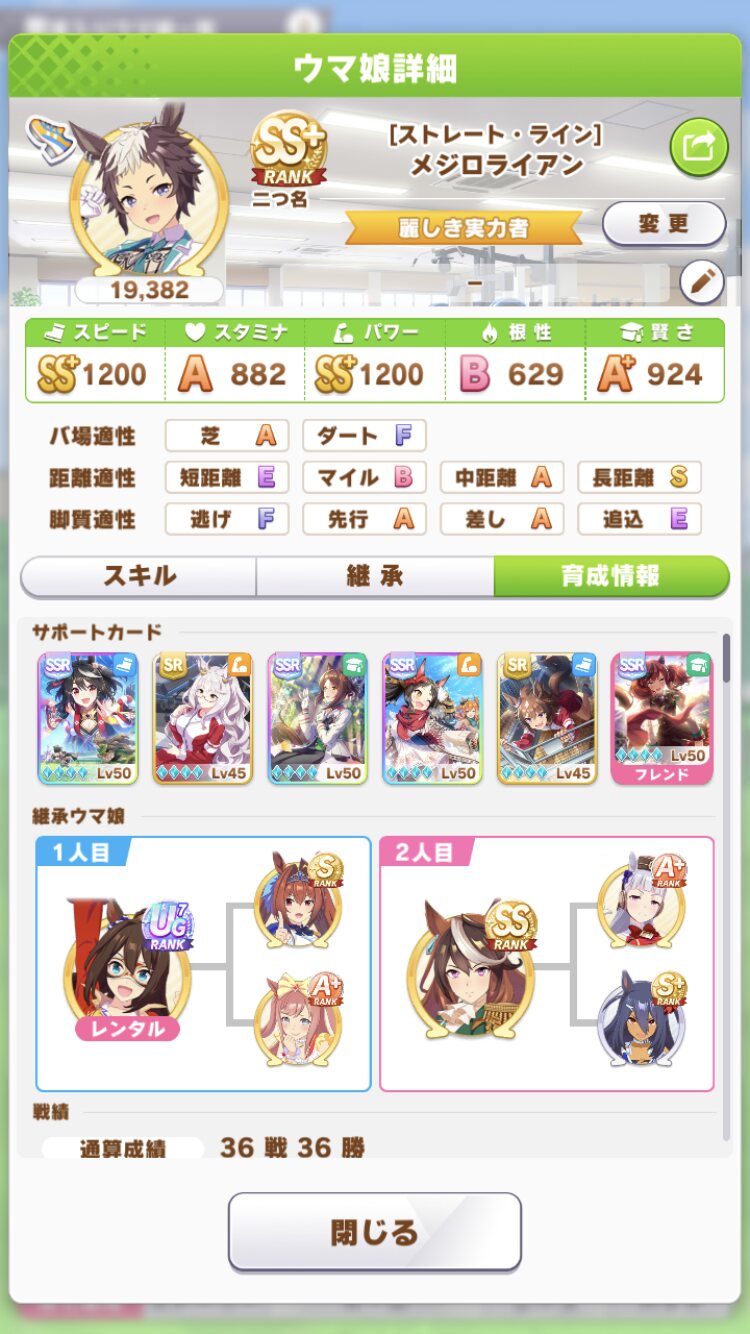
Task: Switch to the スキル tab
Action: (139, 576)
